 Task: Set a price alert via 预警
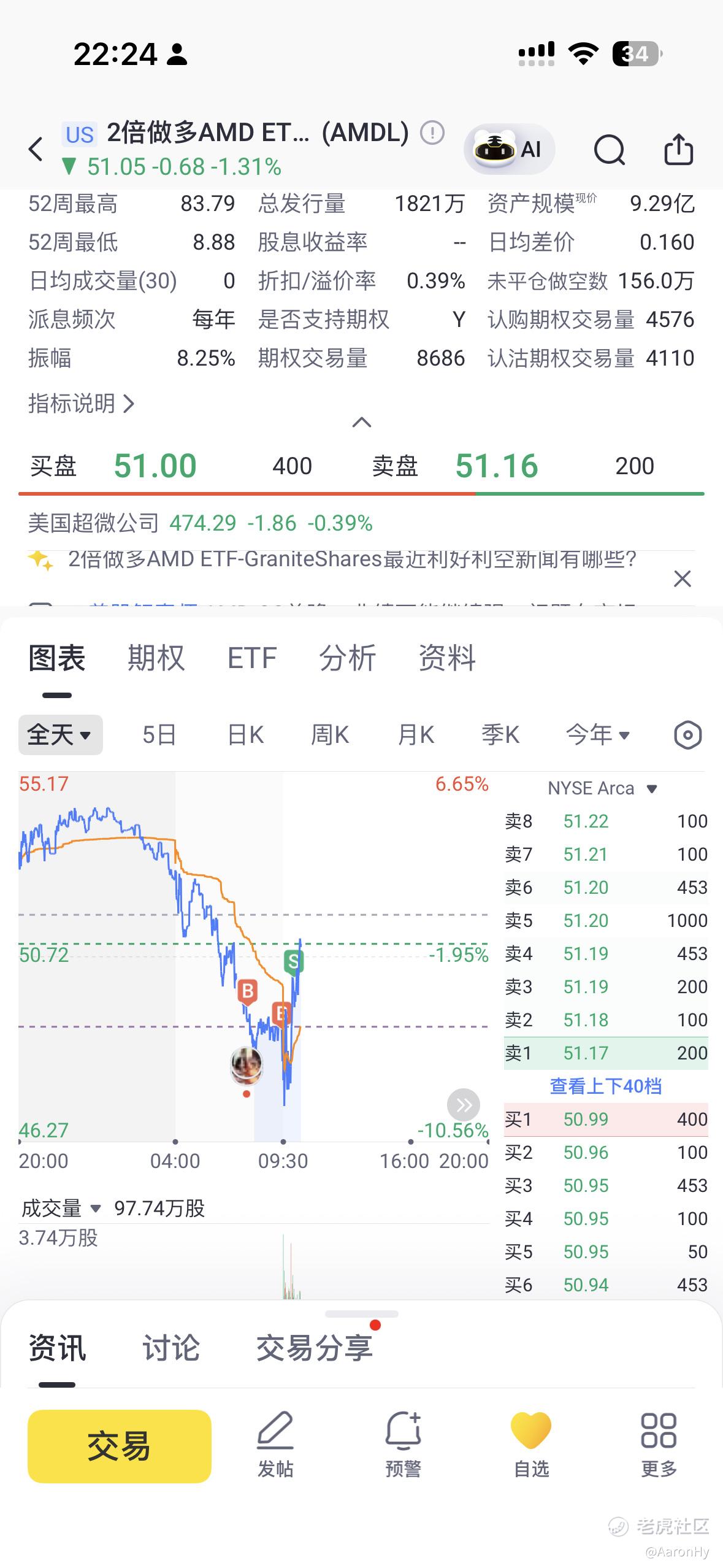[x=403, y=1445]
